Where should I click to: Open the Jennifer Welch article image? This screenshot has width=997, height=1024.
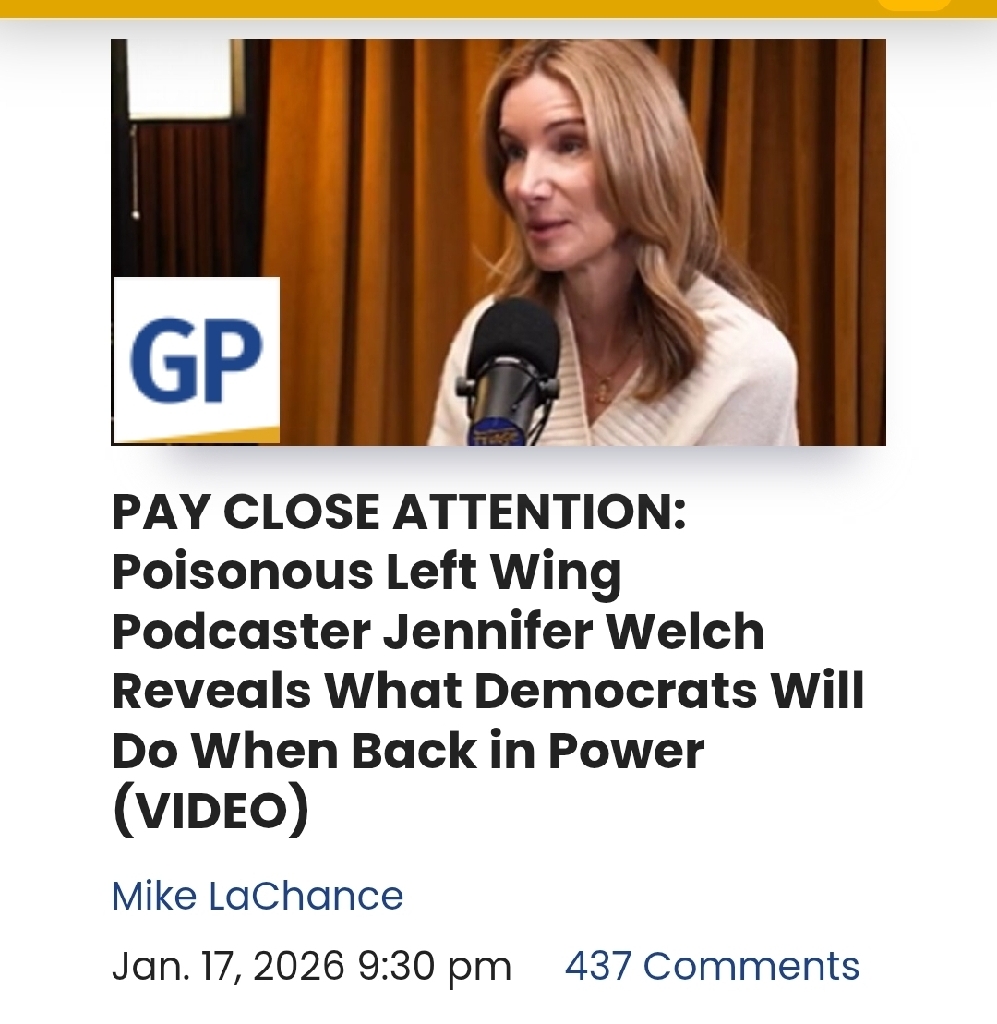pos(498,242)
